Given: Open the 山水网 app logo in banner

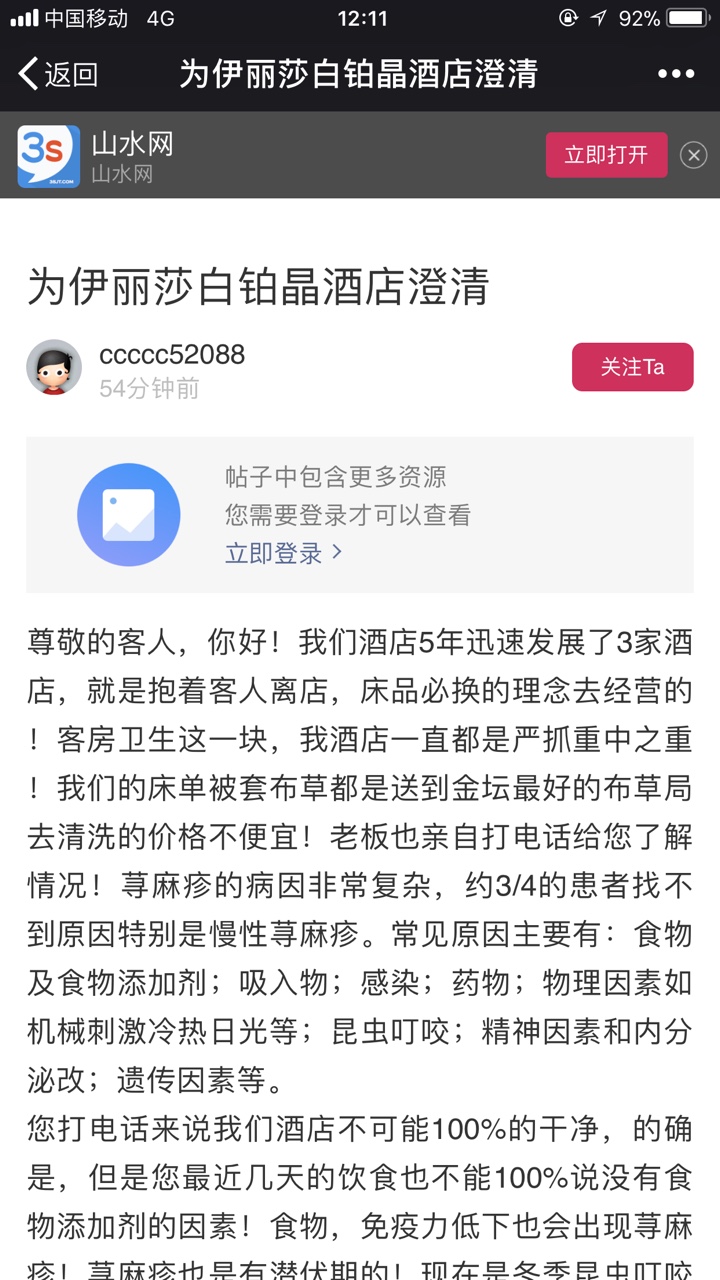Looking at the screenshot, I should pos(48,155).
